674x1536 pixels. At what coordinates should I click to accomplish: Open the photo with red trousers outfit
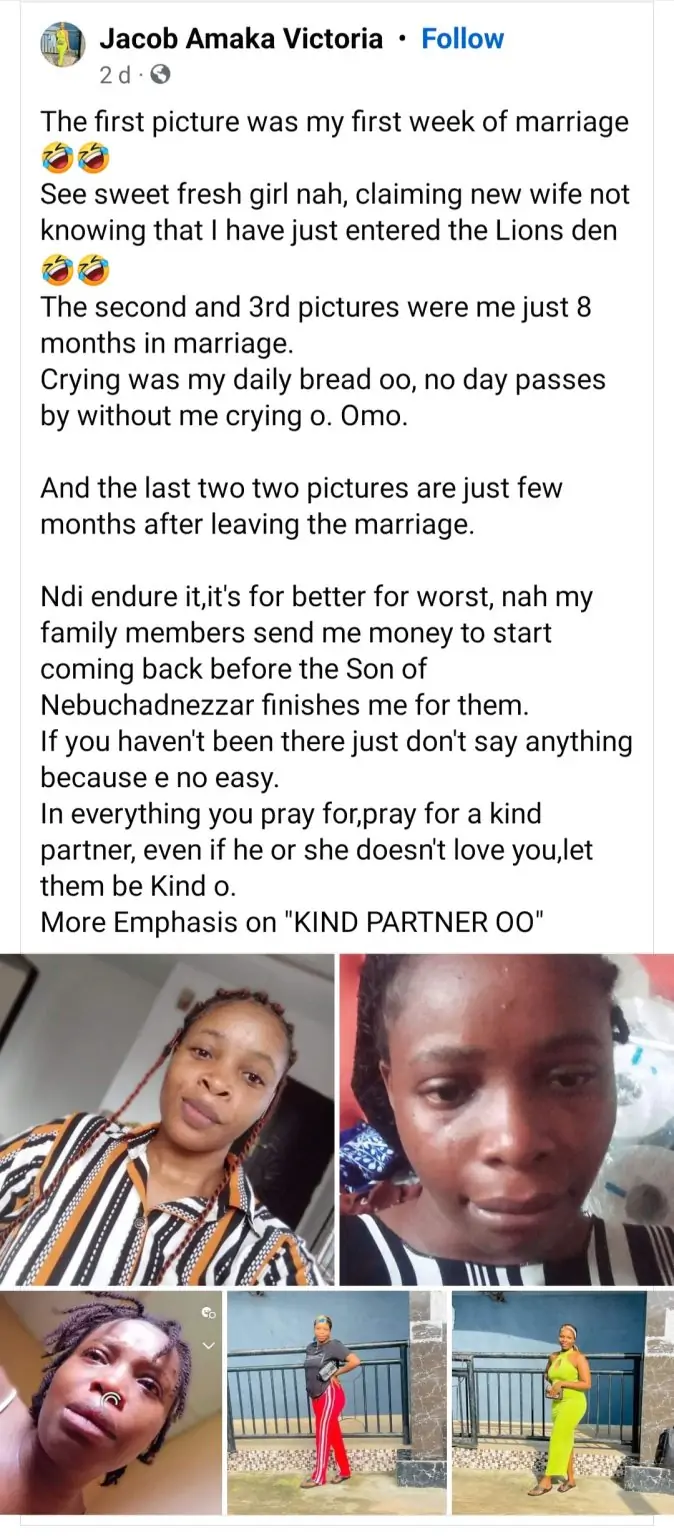click(x=333, y=1402)
